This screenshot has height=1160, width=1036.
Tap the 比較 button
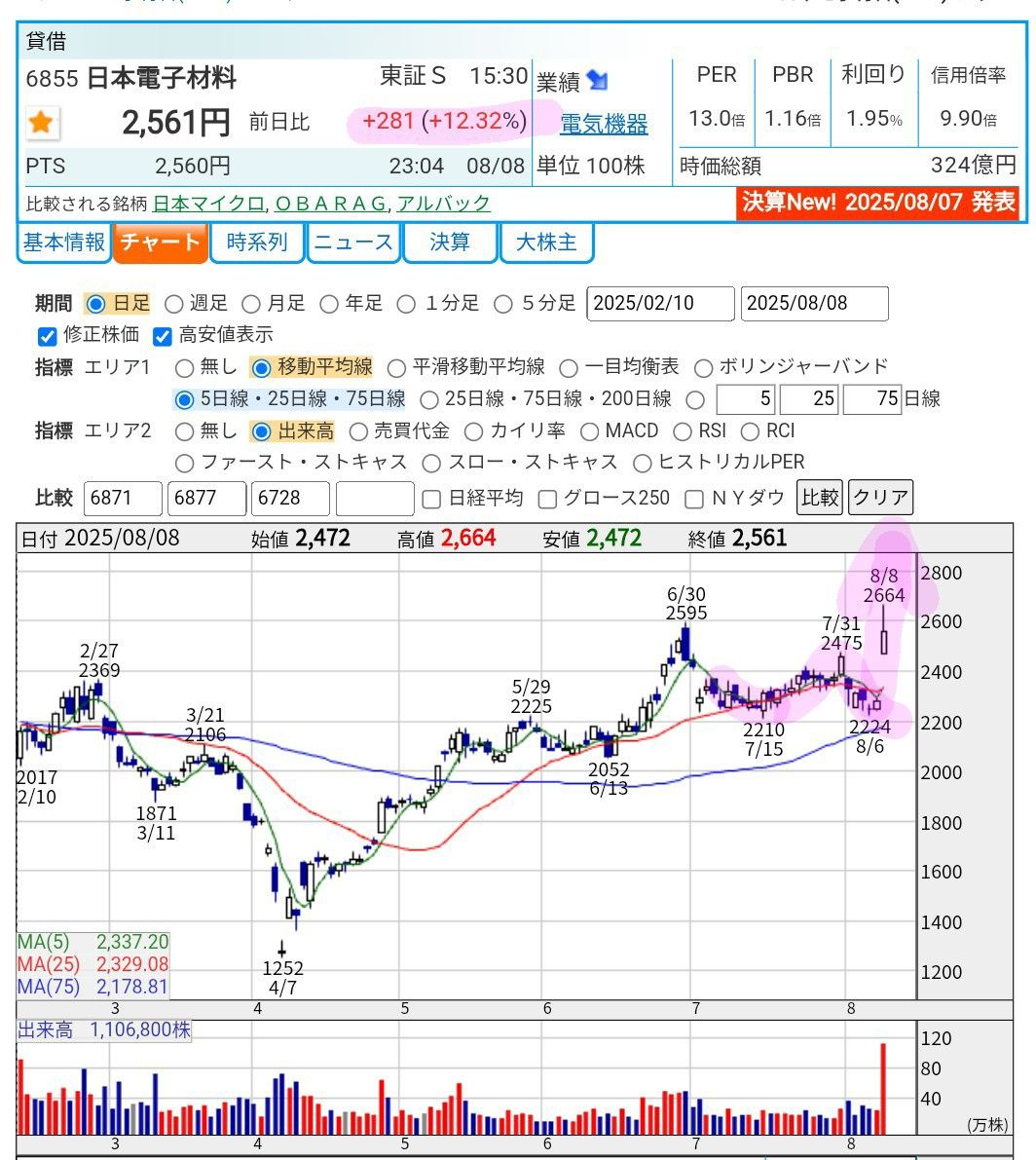[819, 498]
